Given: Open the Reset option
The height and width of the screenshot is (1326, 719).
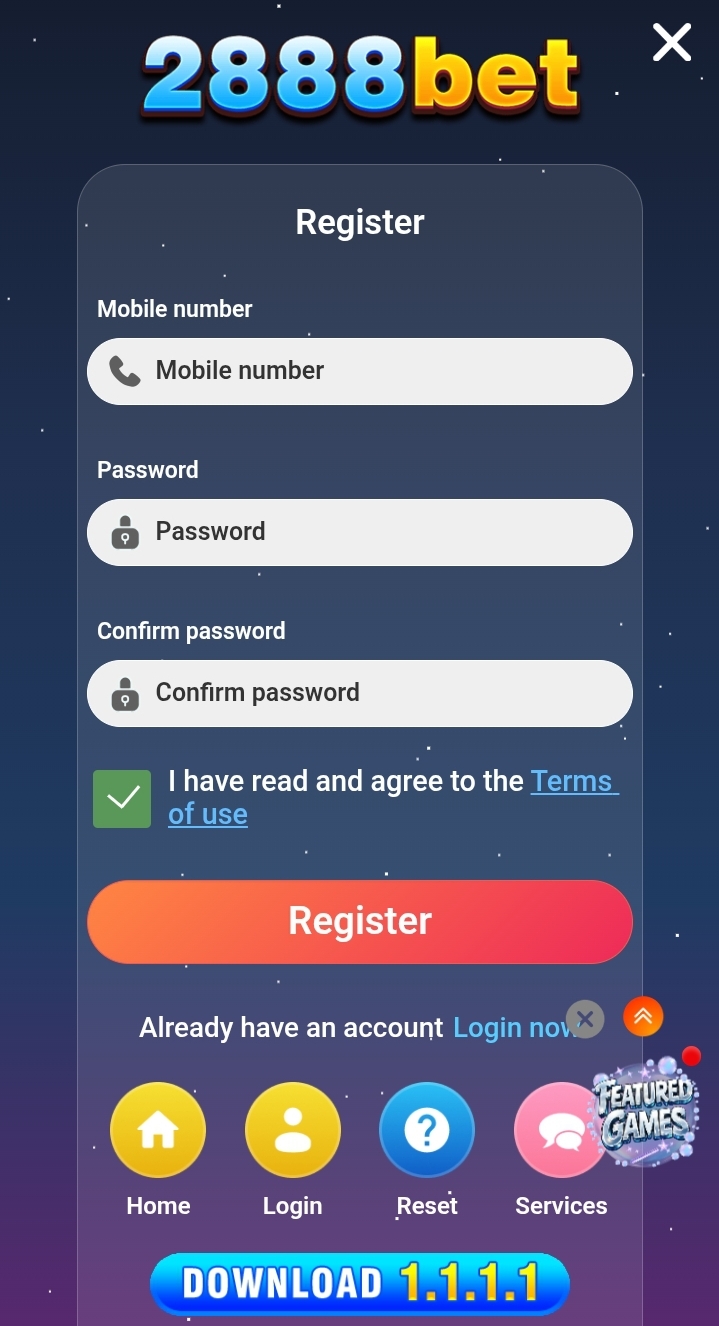Looking at the screenshot, I should 427,1131.
